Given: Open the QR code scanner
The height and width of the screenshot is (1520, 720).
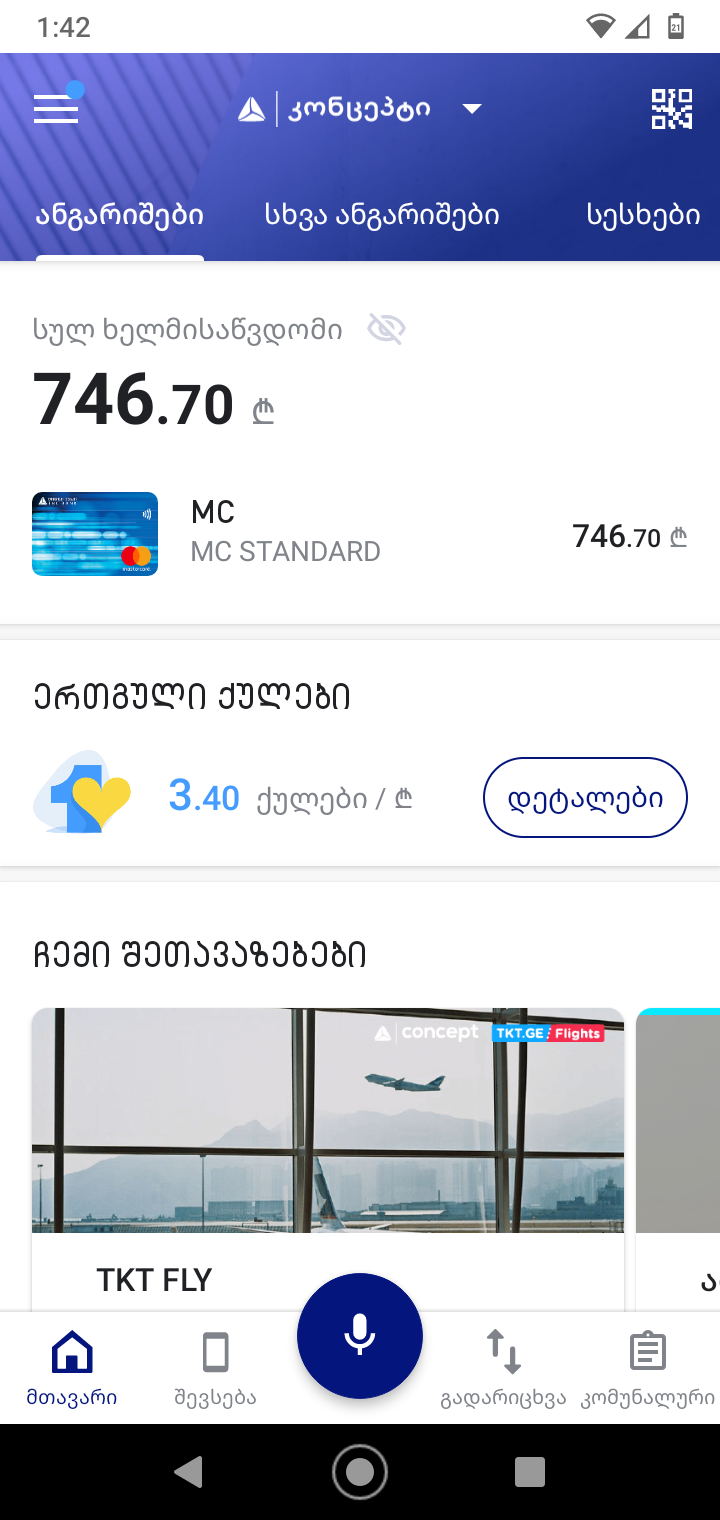Looking at the screenshot, I should point(672,109).
